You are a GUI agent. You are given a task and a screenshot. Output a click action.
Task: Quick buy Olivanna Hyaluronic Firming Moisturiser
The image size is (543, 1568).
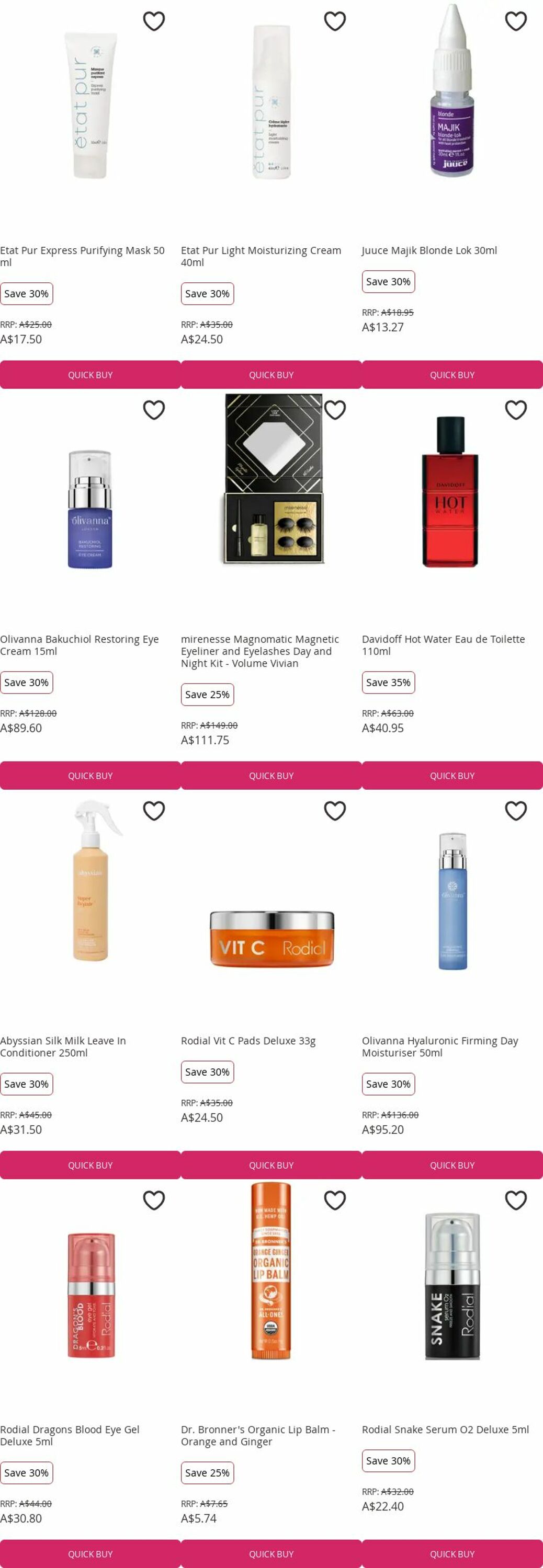[x=452, y=1165]
